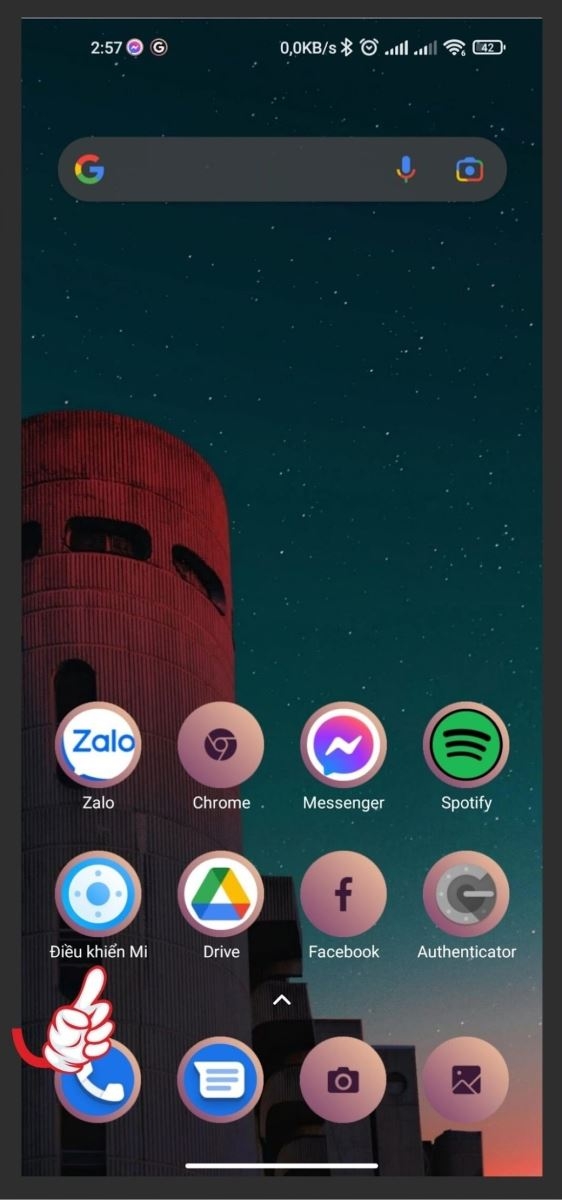Open Chrome browser
Image resolution: width=562 pixels, height=1200 pixels.
pos(221,745)
